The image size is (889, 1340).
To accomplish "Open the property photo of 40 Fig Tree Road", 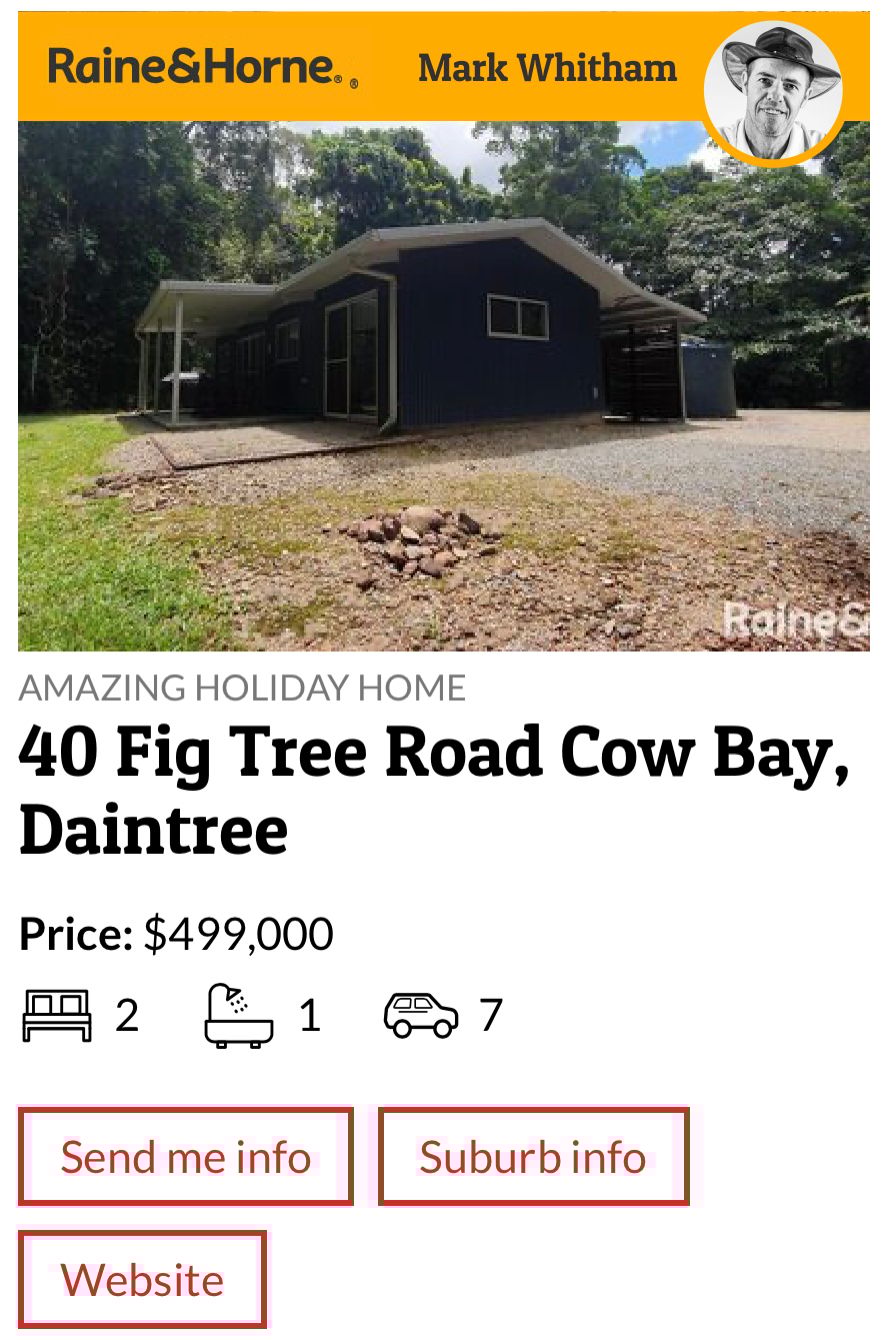I will [444, 386].
